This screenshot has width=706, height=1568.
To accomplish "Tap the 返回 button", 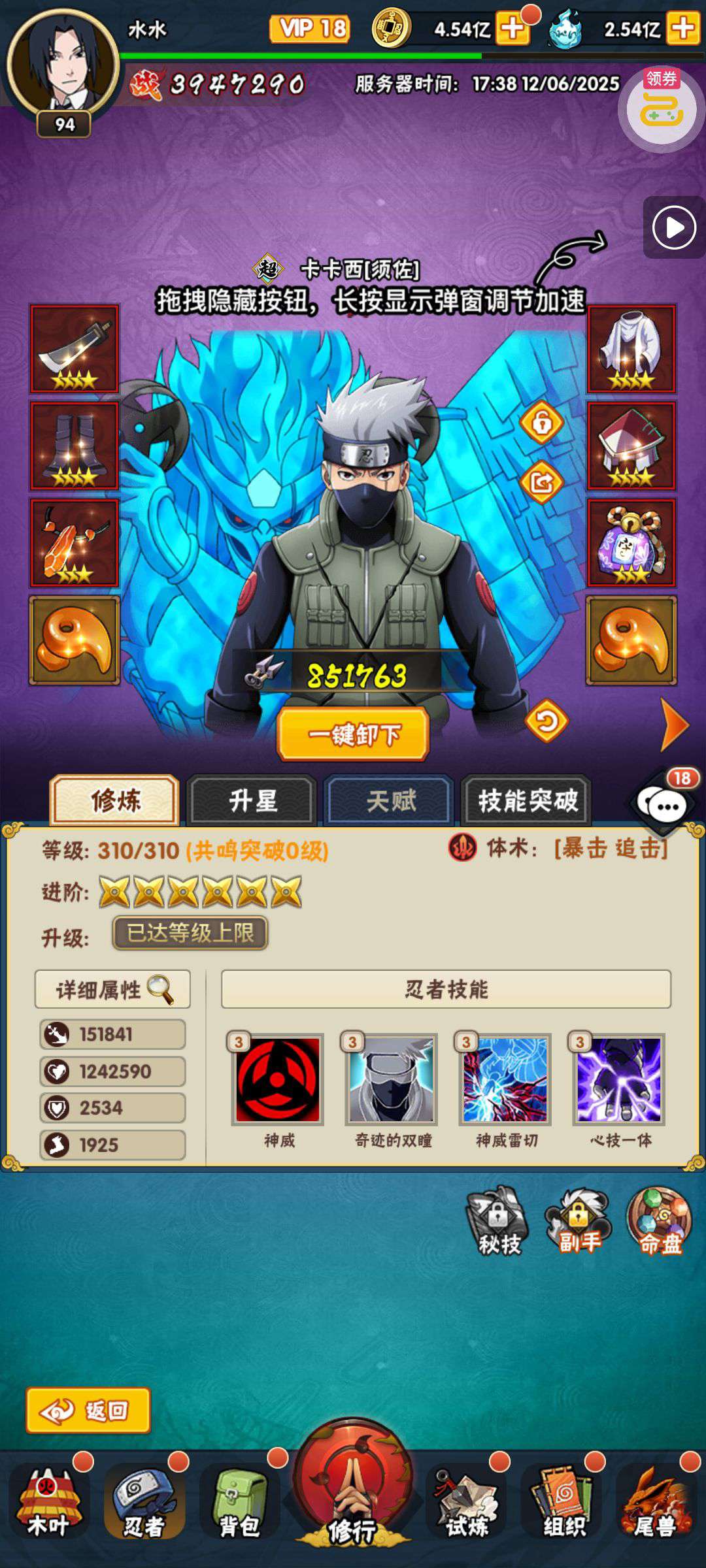I will (88, 1411).
